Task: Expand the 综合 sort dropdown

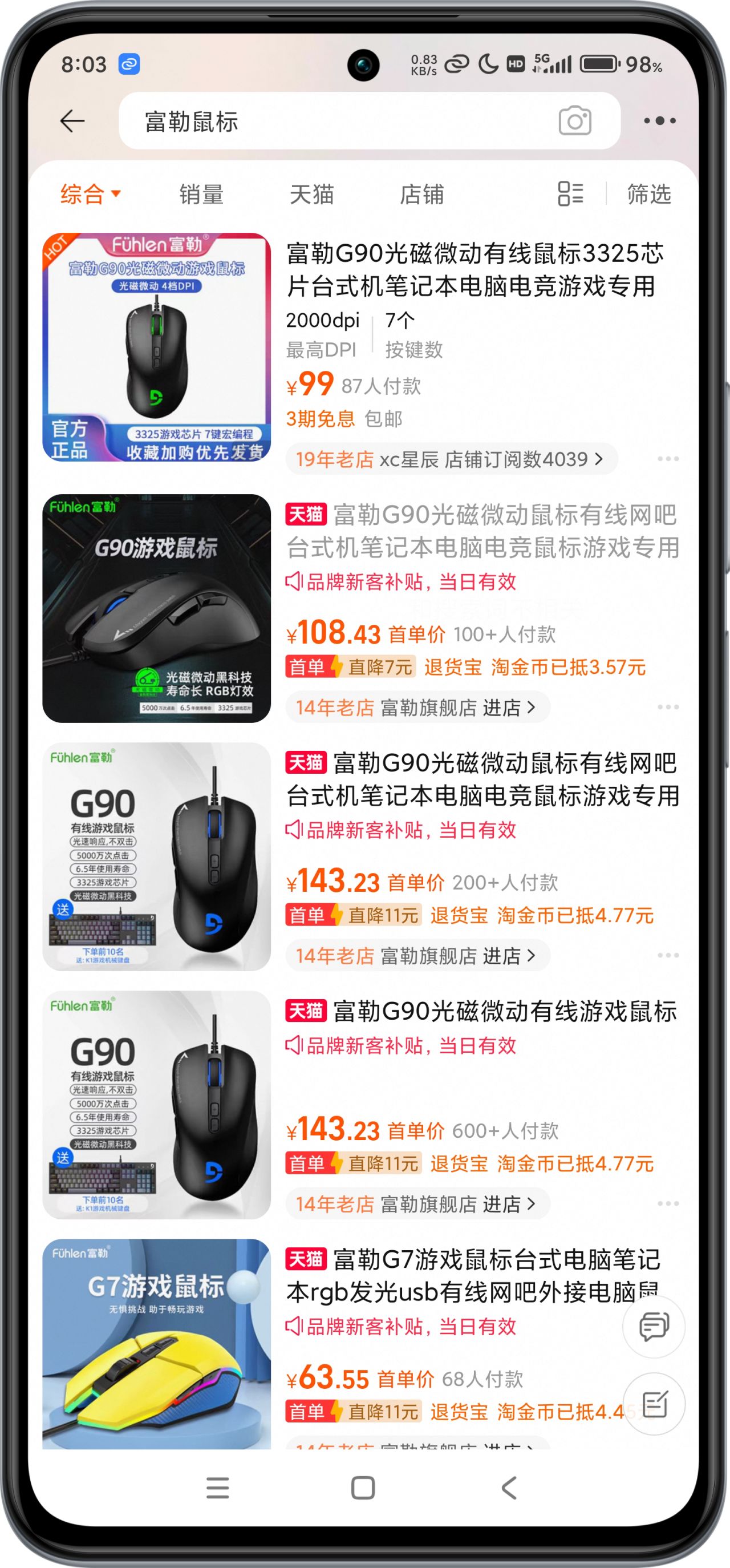Action: tap(90, 194)
